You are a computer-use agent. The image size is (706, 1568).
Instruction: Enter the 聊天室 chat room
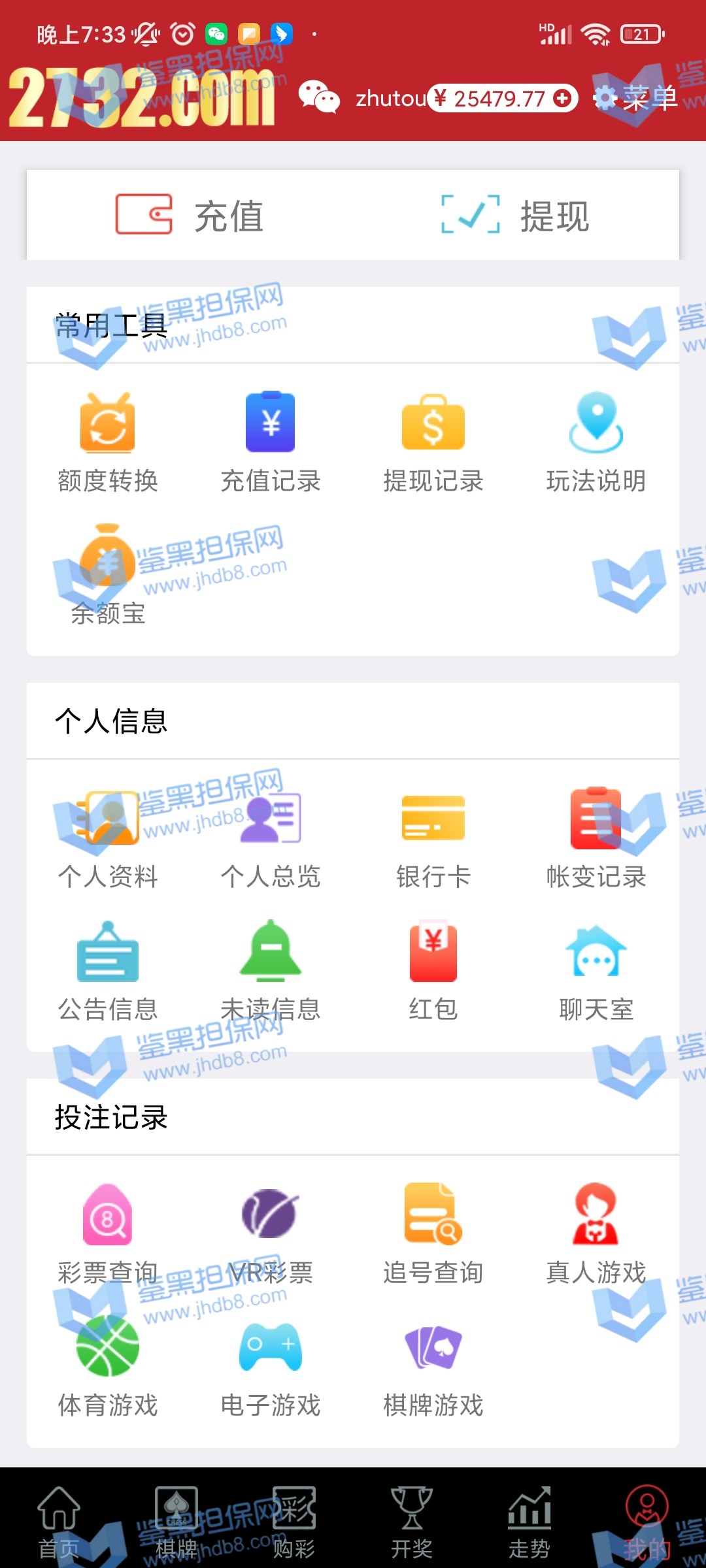point(596,971)
